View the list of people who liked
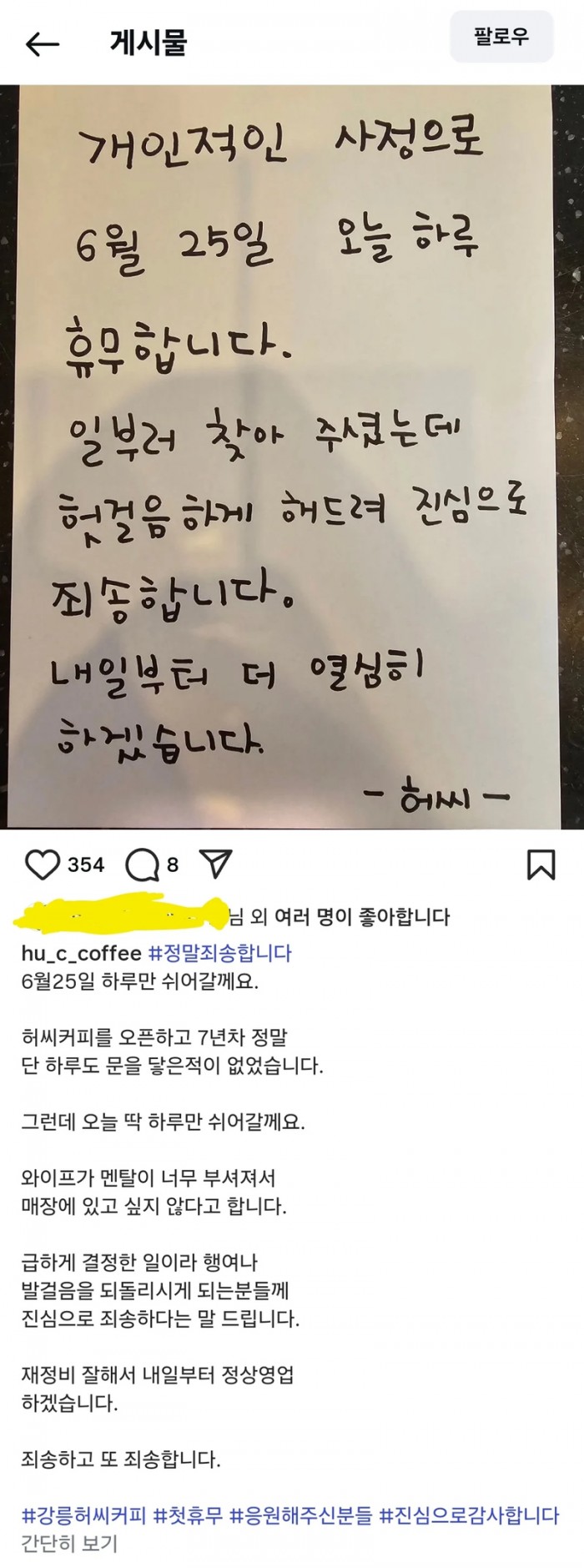Viewport: 584px width, 1568px height. coord(338,917)
